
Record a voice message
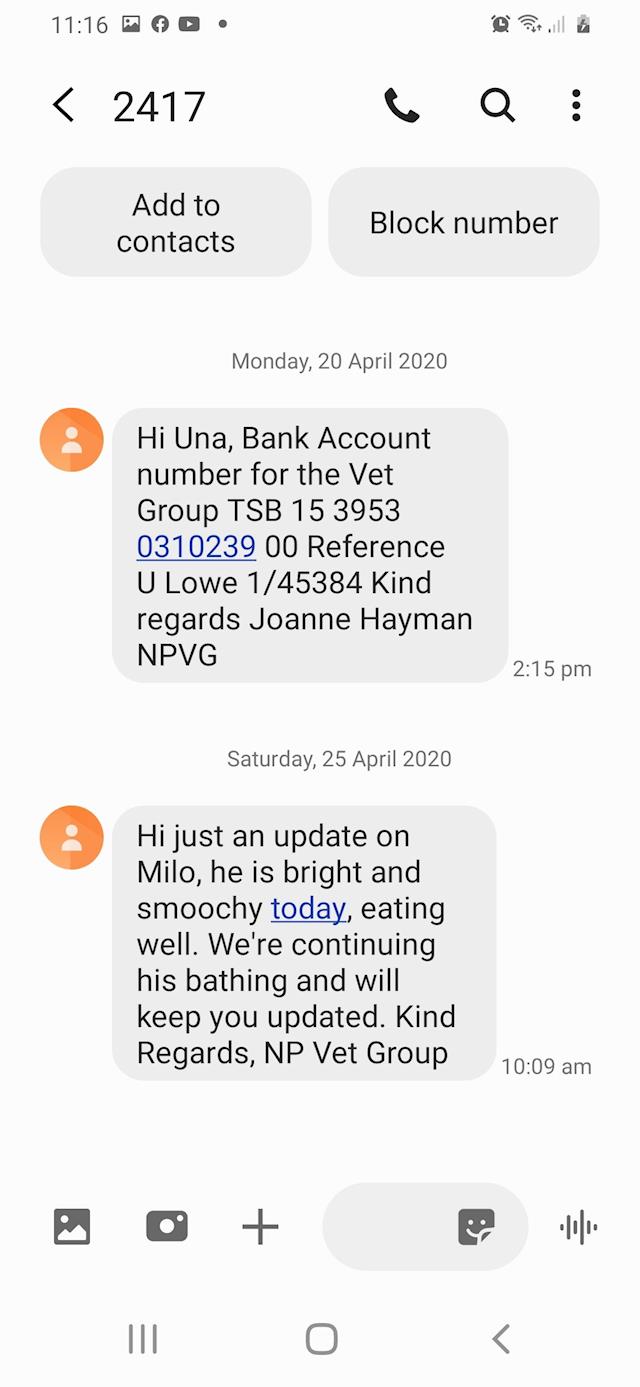click(578, 1226)
